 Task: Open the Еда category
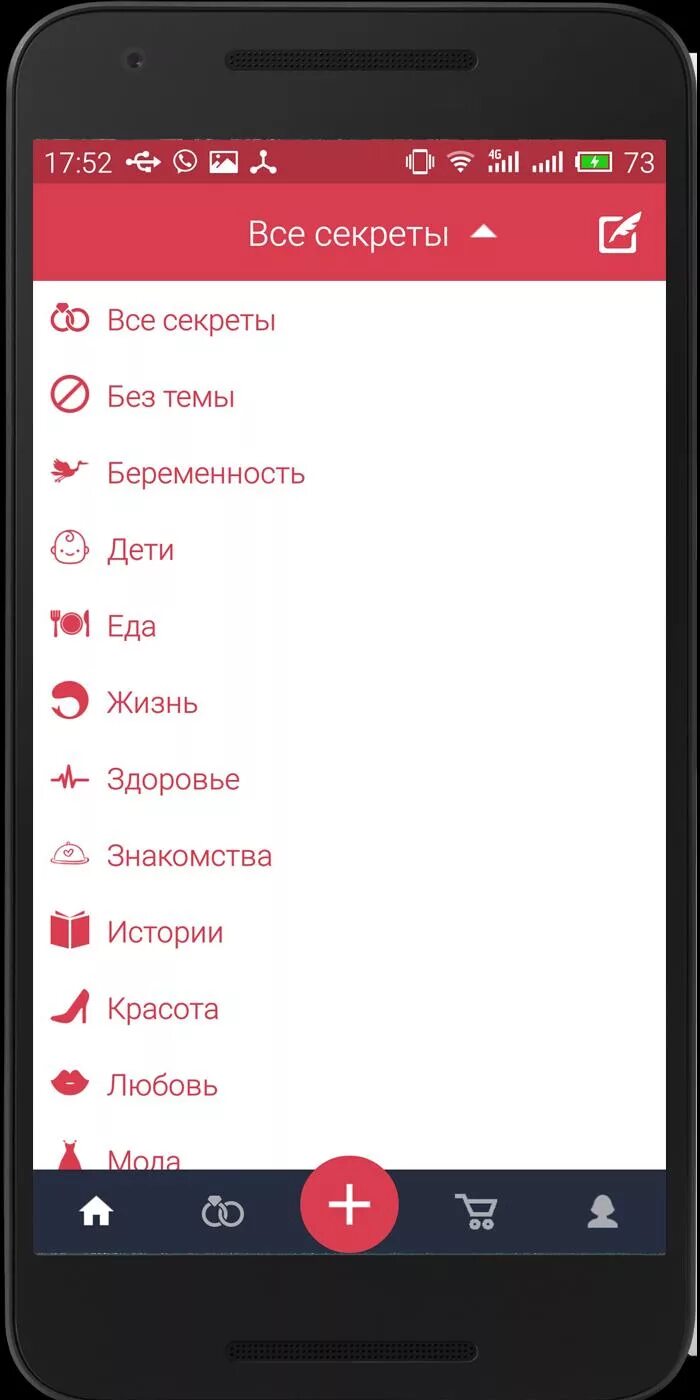pyautogui.click(x=349, y=626)
